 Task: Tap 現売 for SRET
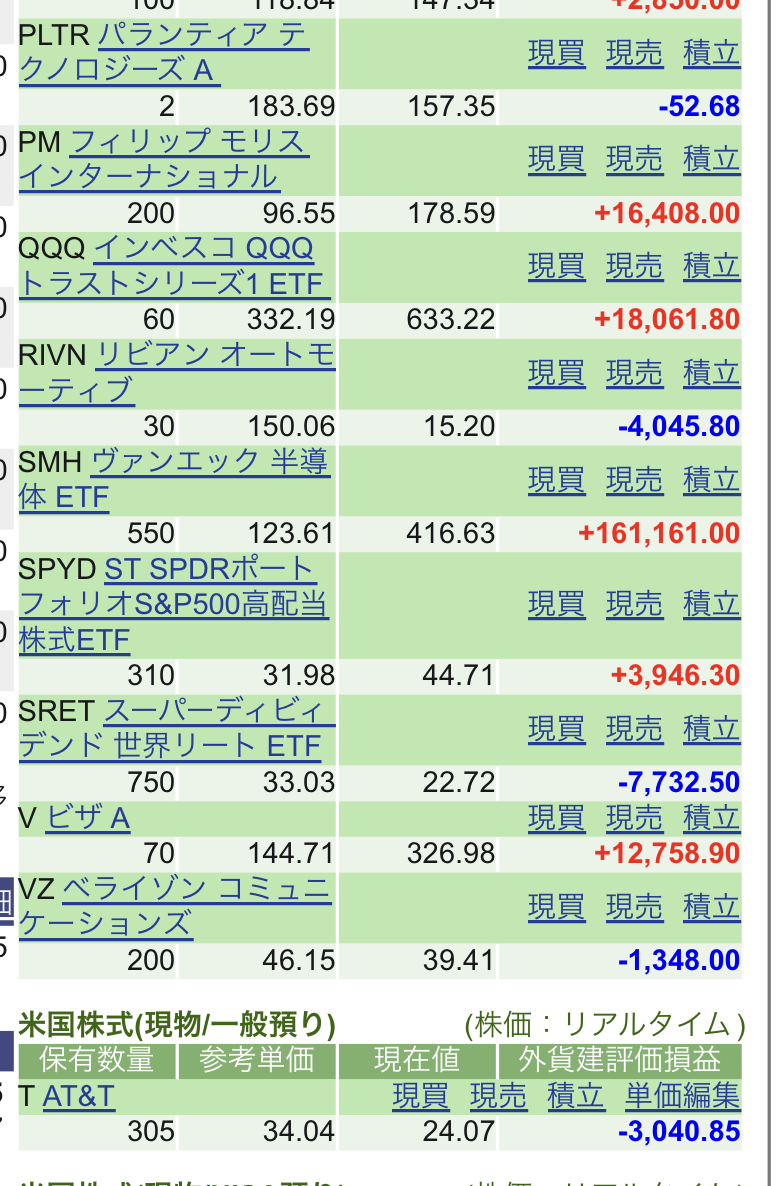[x=634, y=729]
